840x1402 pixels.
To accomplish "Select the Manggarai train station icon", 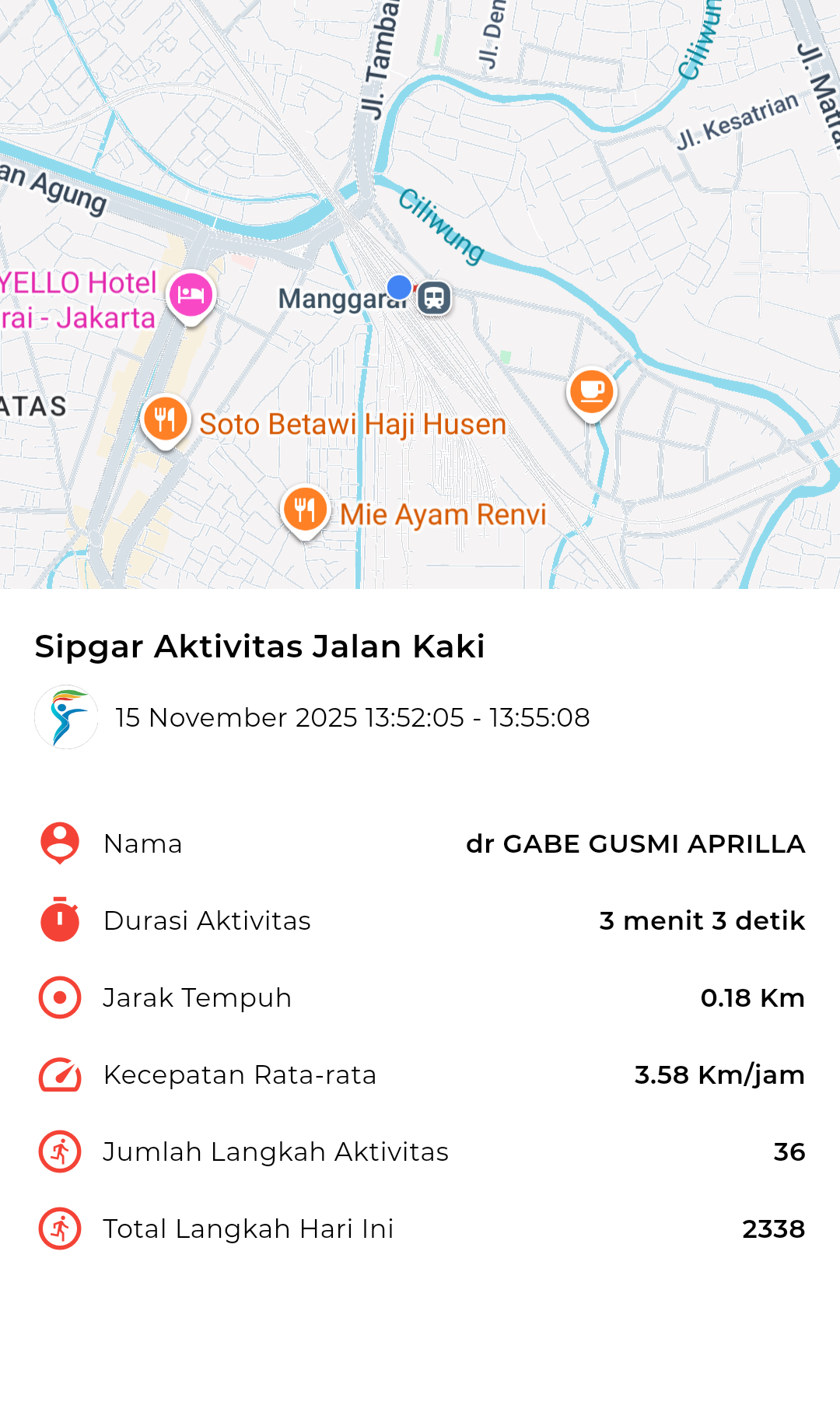I will coord(434,298).
